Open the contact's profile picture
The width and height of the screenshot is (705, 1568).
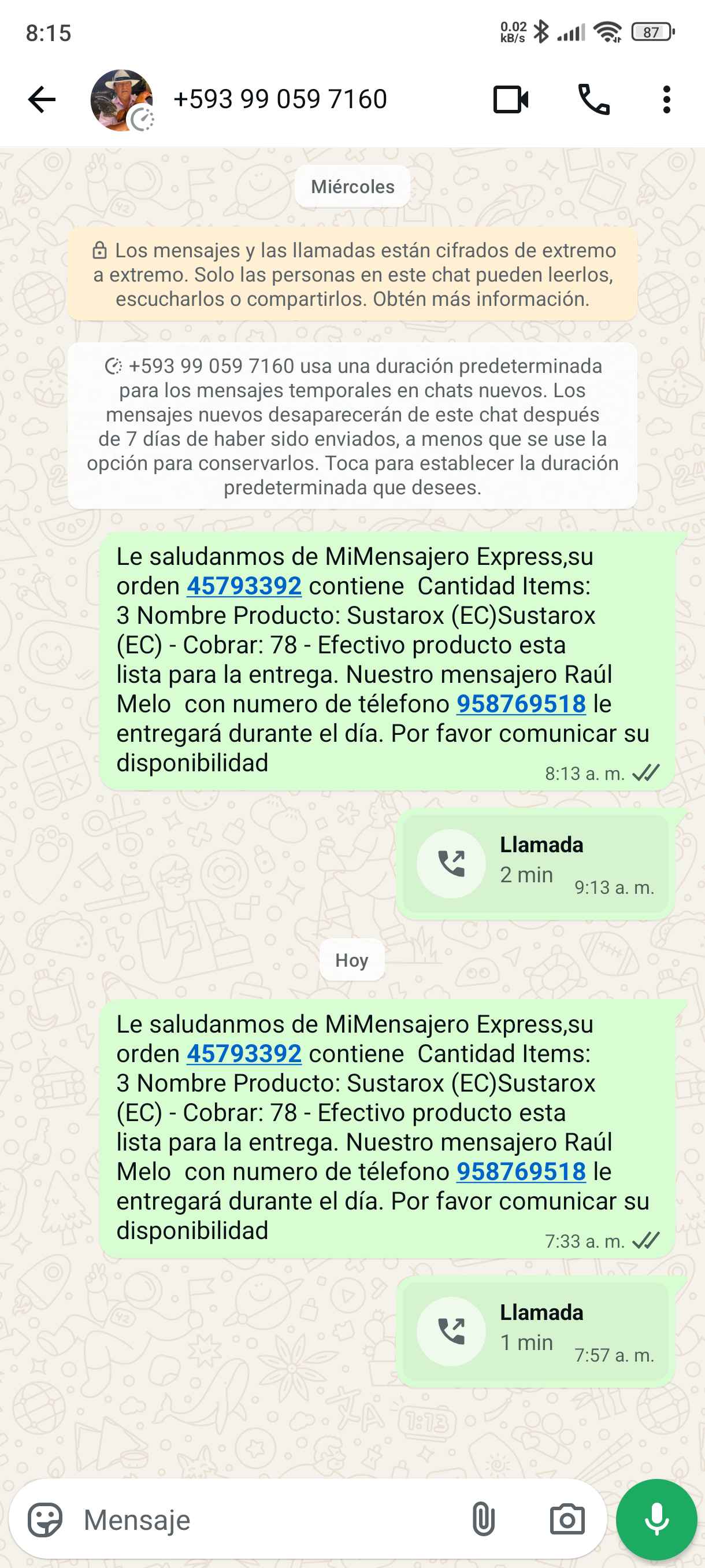(121, 99)
